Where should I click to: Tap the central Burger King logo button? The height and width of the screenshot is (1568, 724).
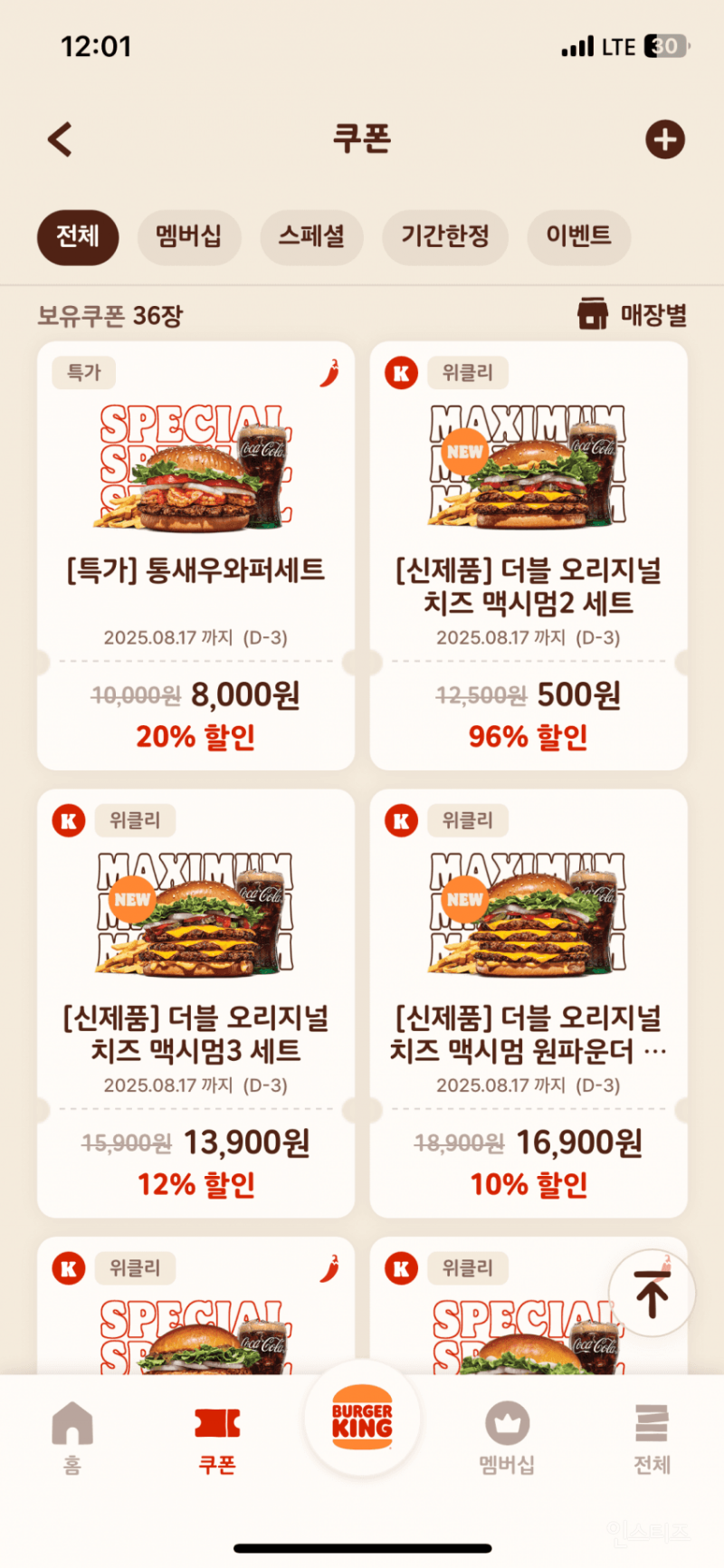362,1420
